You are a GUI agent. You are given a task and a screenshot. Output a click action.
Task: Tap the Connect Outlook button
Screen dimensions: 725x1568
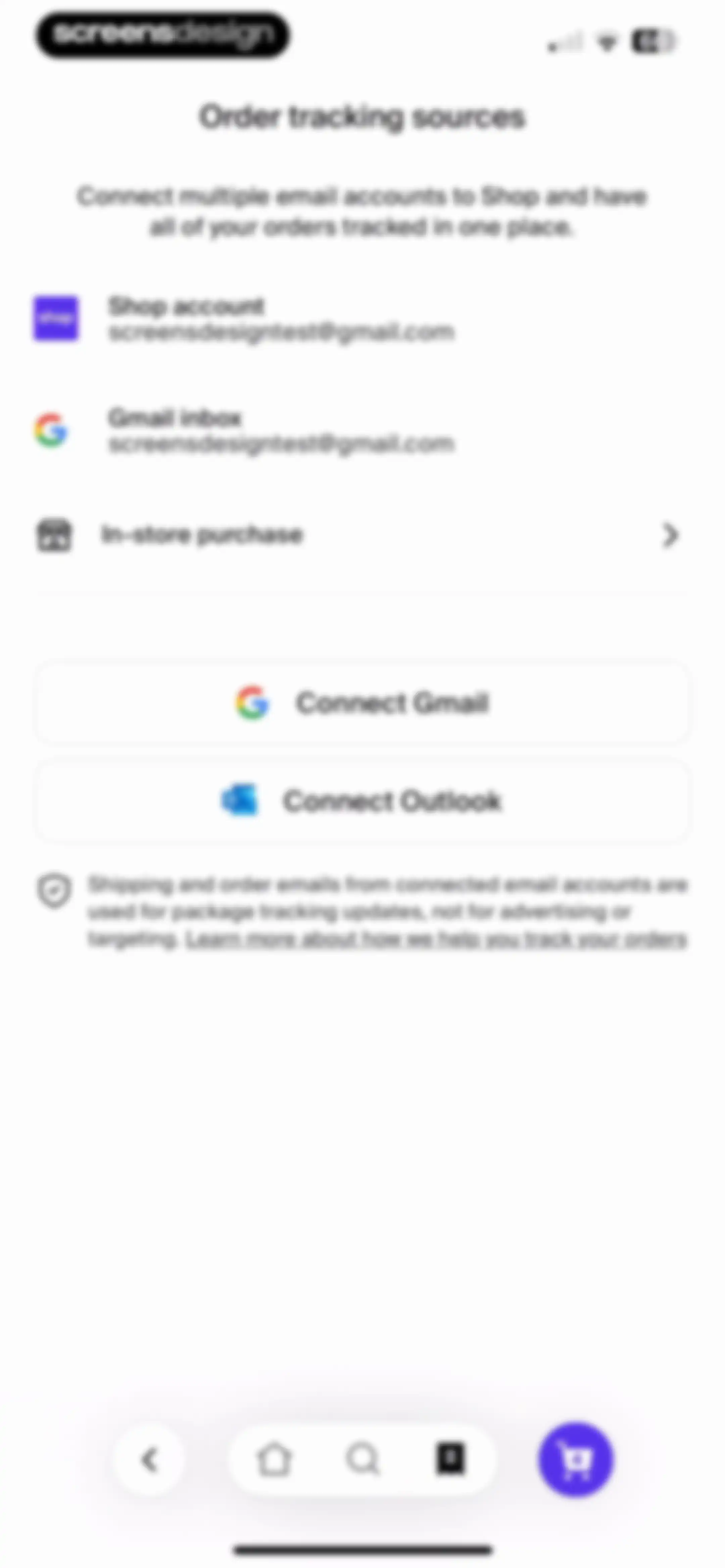click(361, 801)
